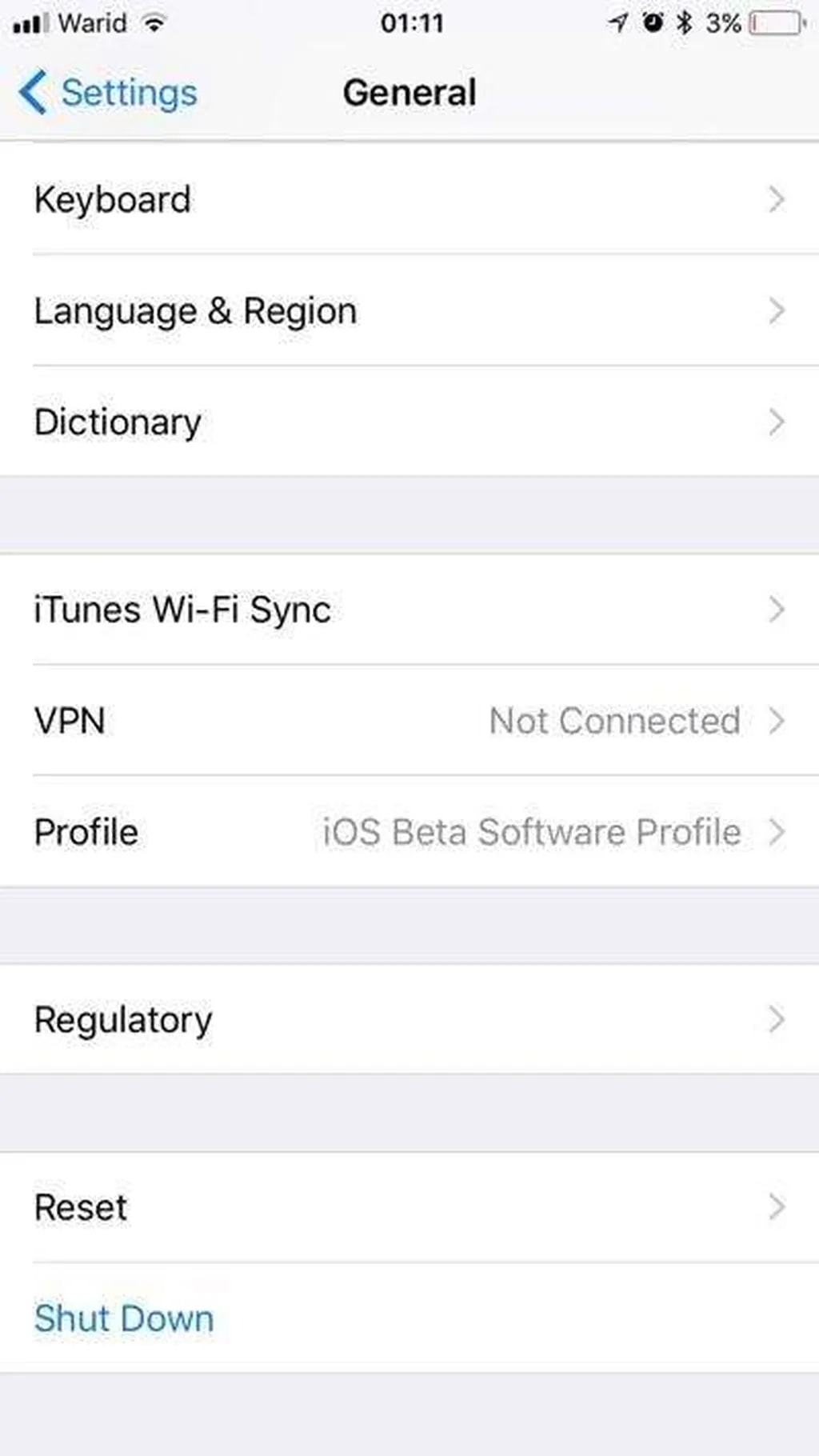Open Dictionary settings
The height and width of the screenshot is (1456, 819).
pyautogui.click(x=408, y=422)
